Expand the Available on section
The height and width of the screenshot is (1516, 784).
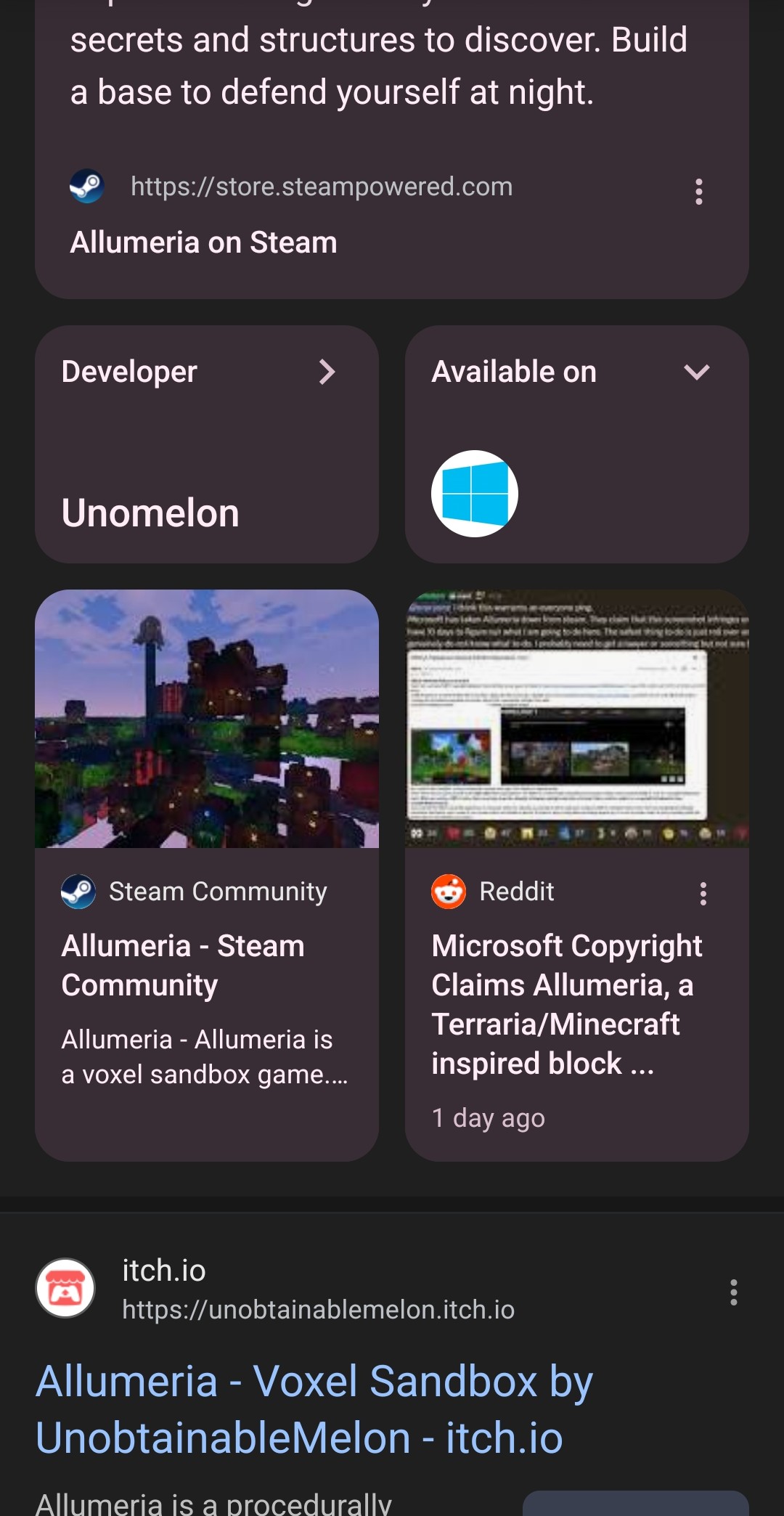coord(696,372)
